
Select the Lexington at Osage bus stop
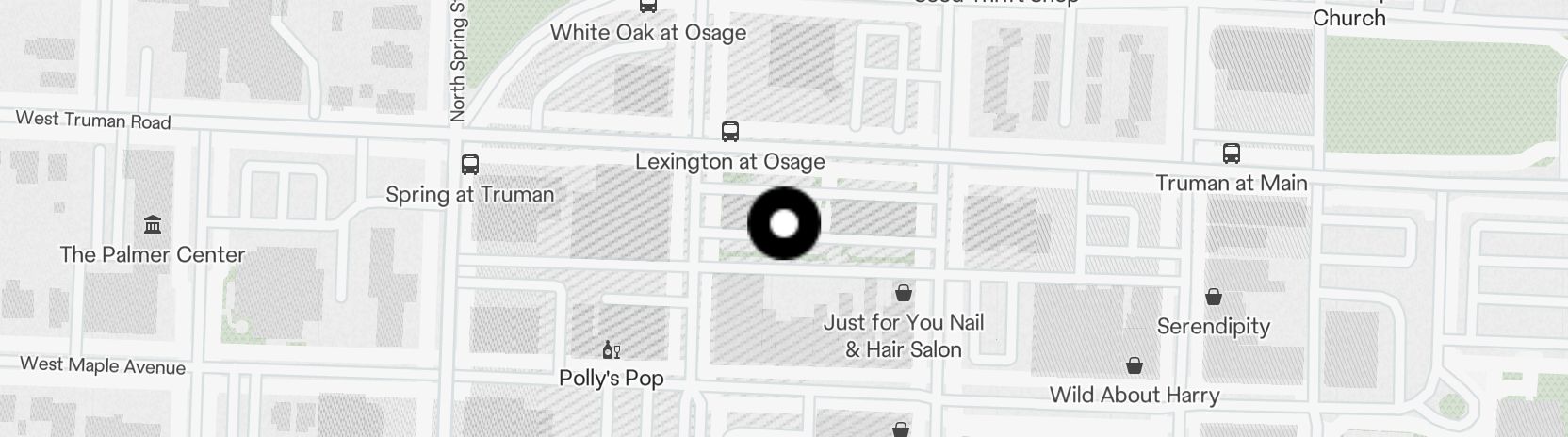click(x=729, y=132)
